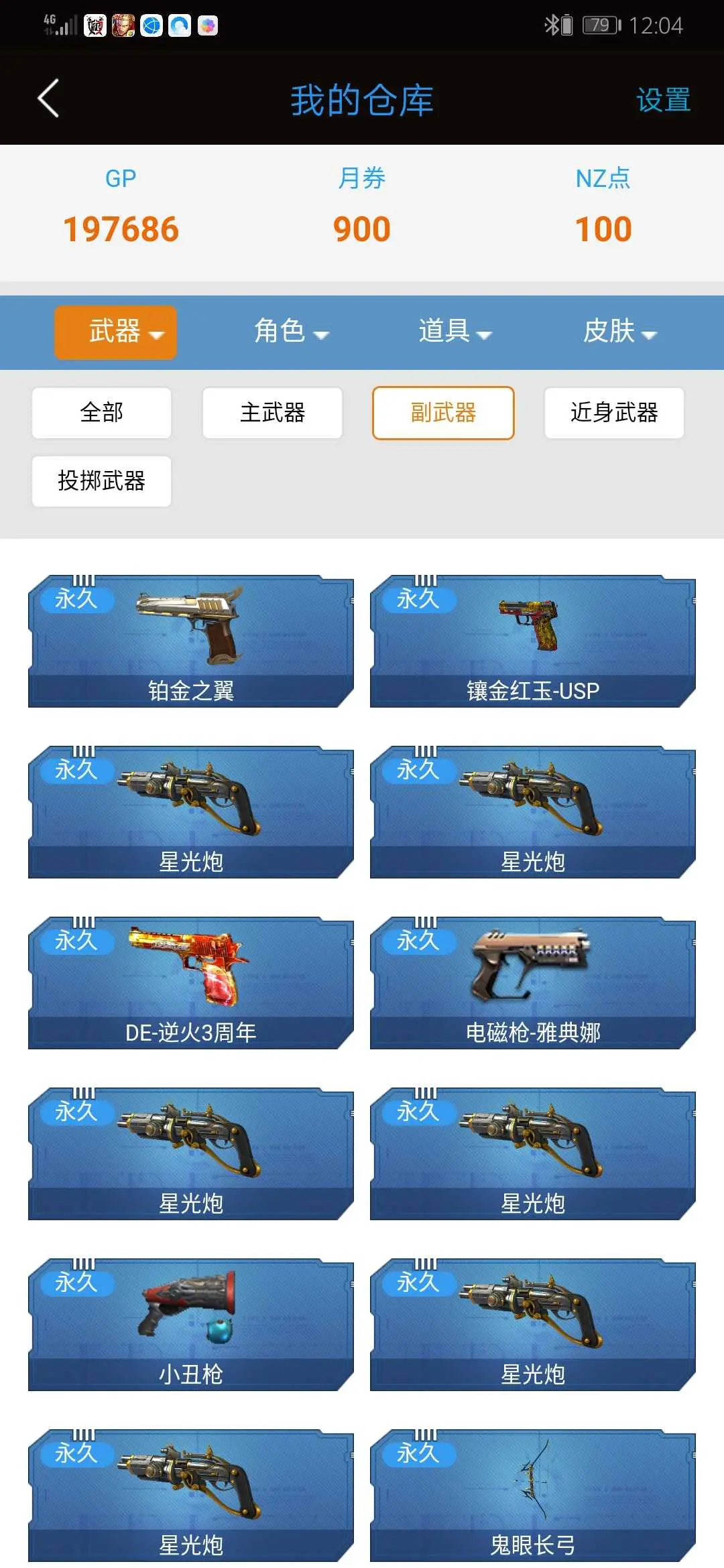
Task: Go back using the top-left arrow
Action: pos(48,99)
